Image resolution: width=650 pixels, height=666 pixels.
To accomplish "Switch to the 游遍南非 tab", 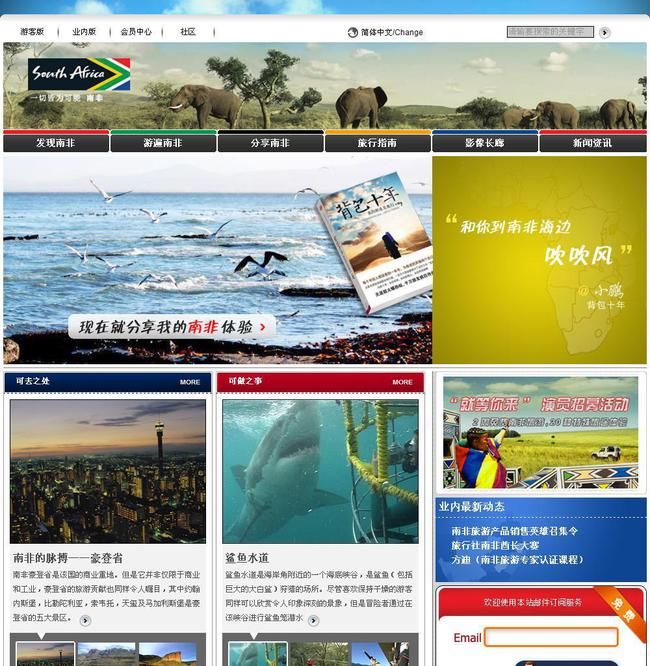I will coord(163,143).
